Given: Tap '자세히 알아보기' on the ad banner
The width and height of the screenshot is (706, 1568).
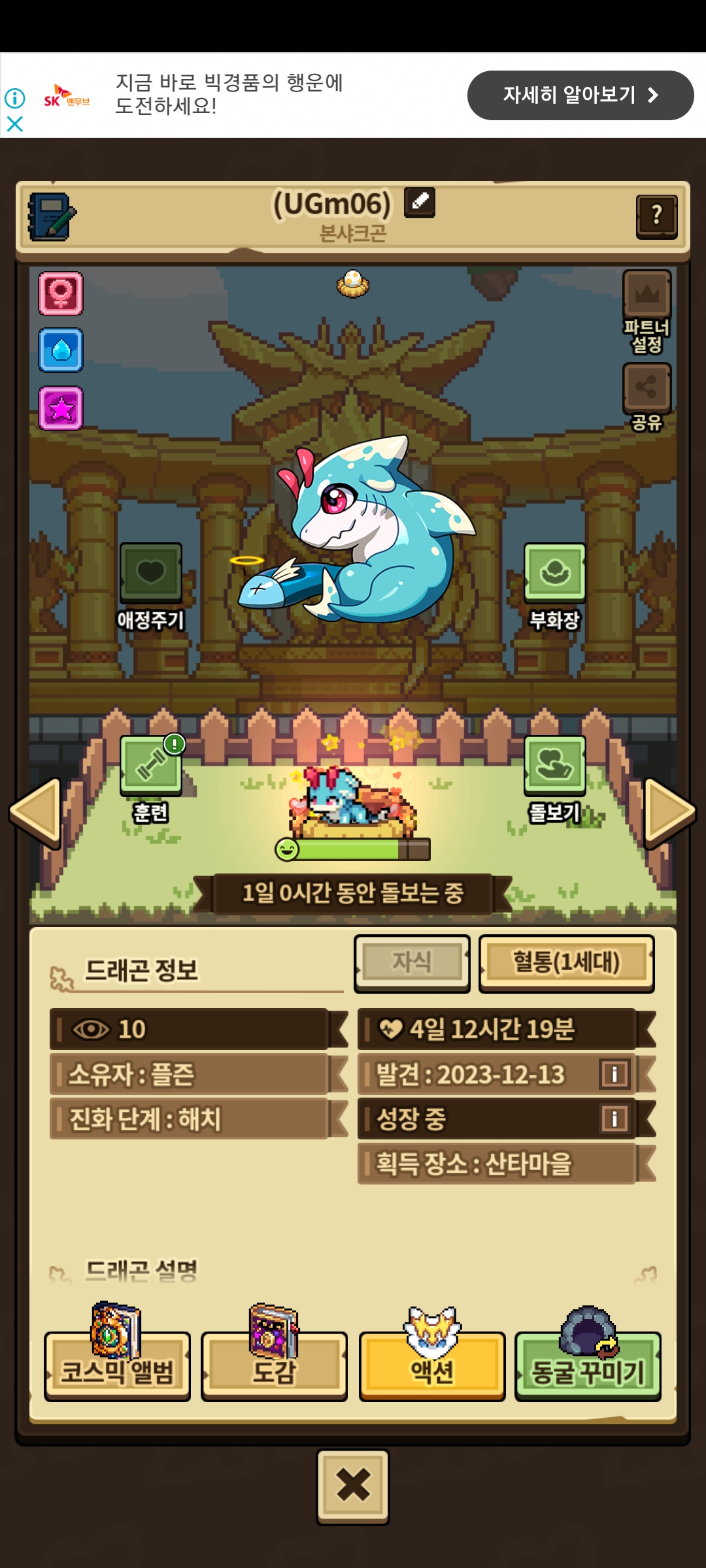Looking at the screenshot, I should 580,95.
